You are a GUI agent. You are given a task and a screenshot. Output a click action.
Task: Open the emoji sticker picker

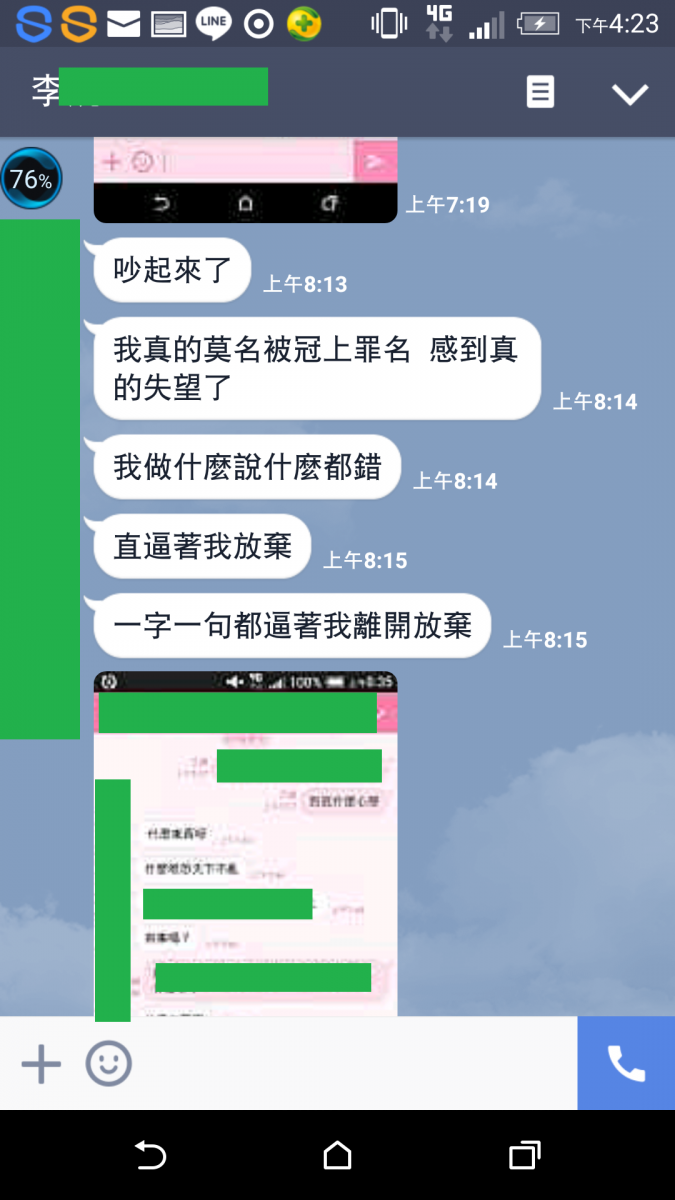tap(108, 1064)
